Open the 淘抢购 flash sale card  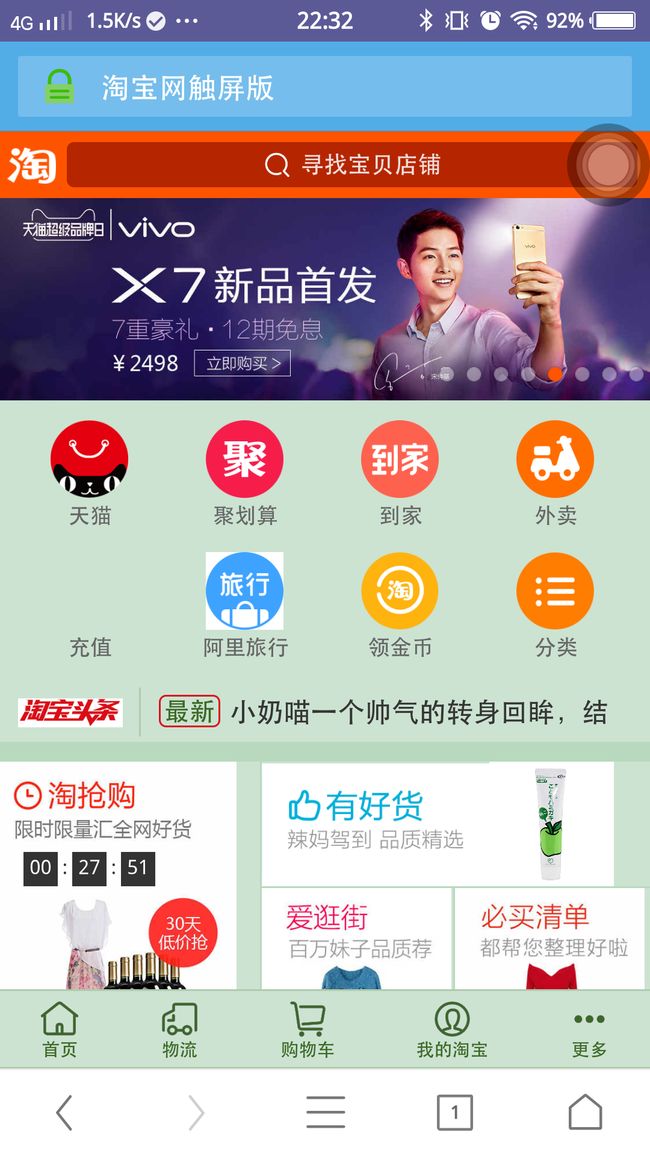118,876
